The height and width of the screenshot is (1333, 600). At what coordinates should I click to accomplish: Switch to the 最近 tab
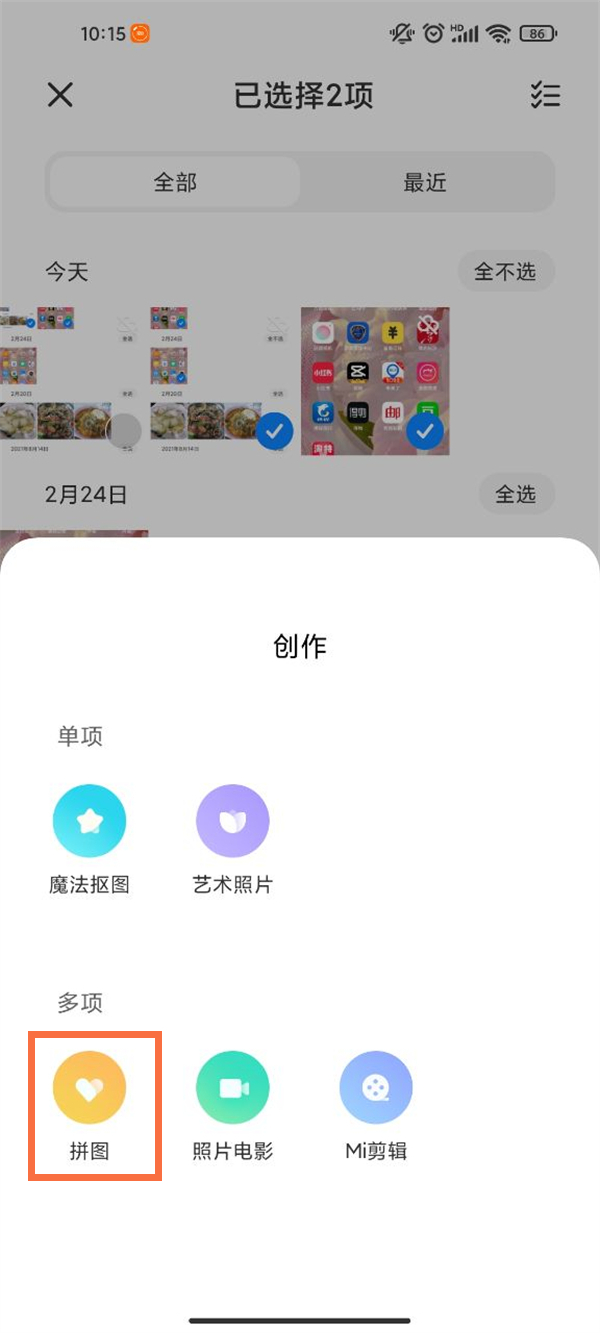click(425, 183)
